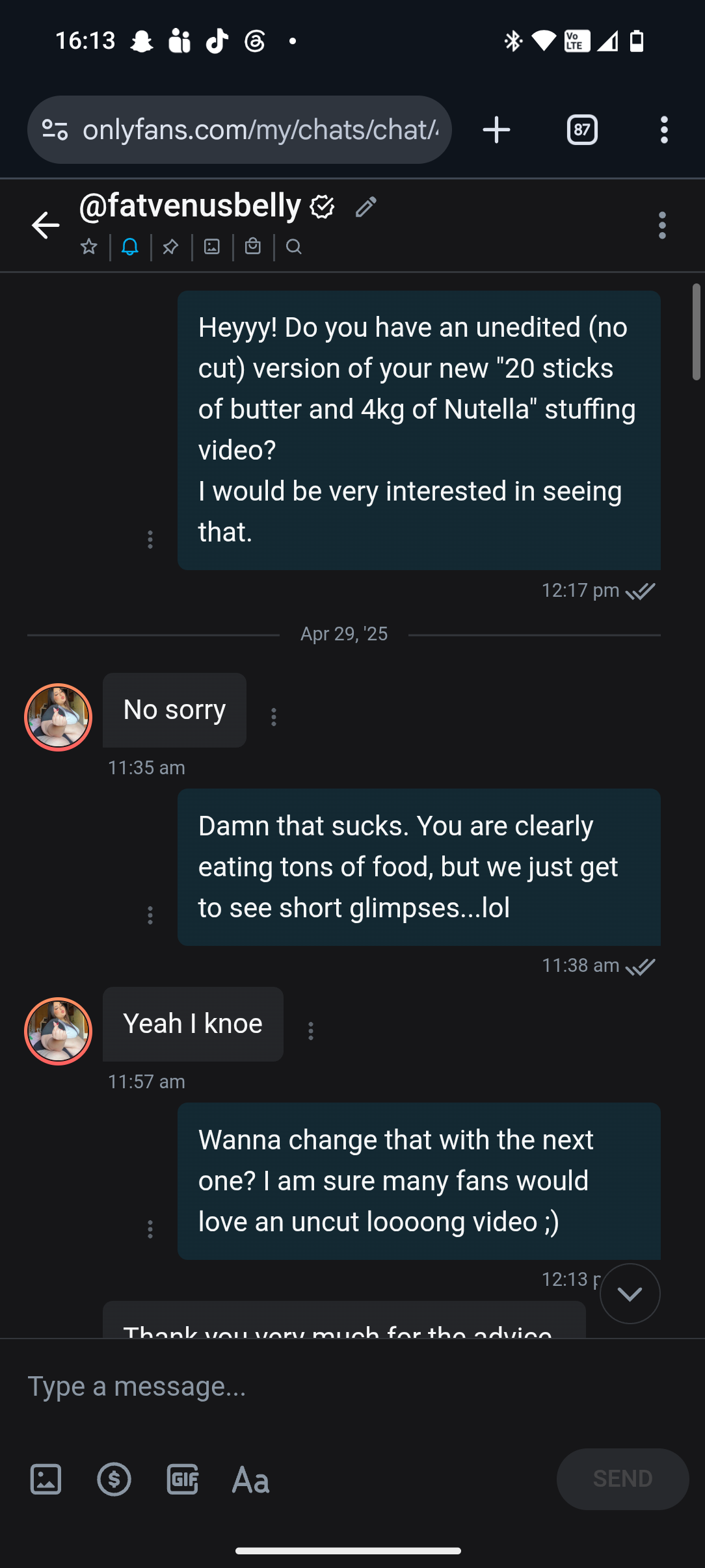Go back to the chats list
The image size is (705, 1568).
click(x=46, y=226)
